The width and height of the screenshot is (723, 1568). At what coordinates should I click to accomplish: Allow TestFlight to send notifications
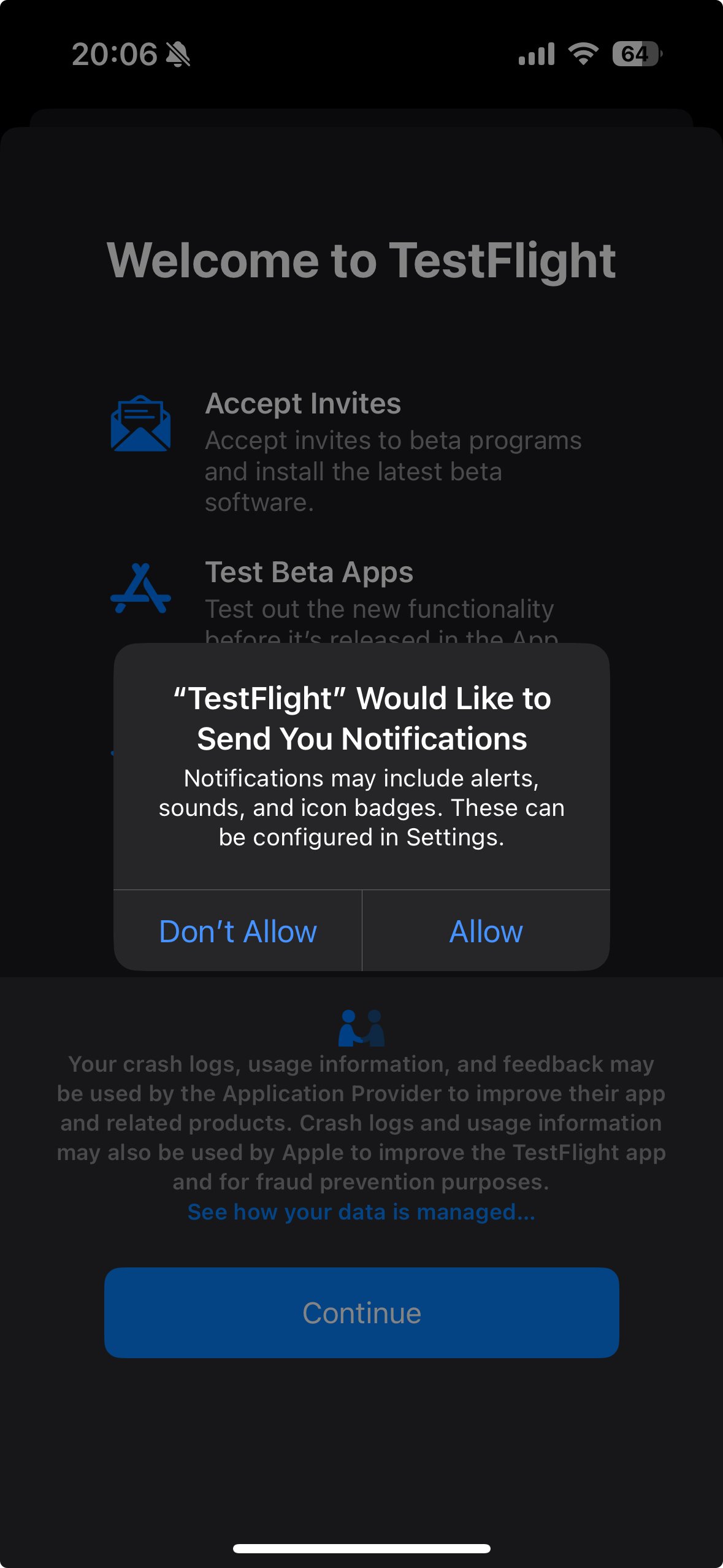(486, 931)
